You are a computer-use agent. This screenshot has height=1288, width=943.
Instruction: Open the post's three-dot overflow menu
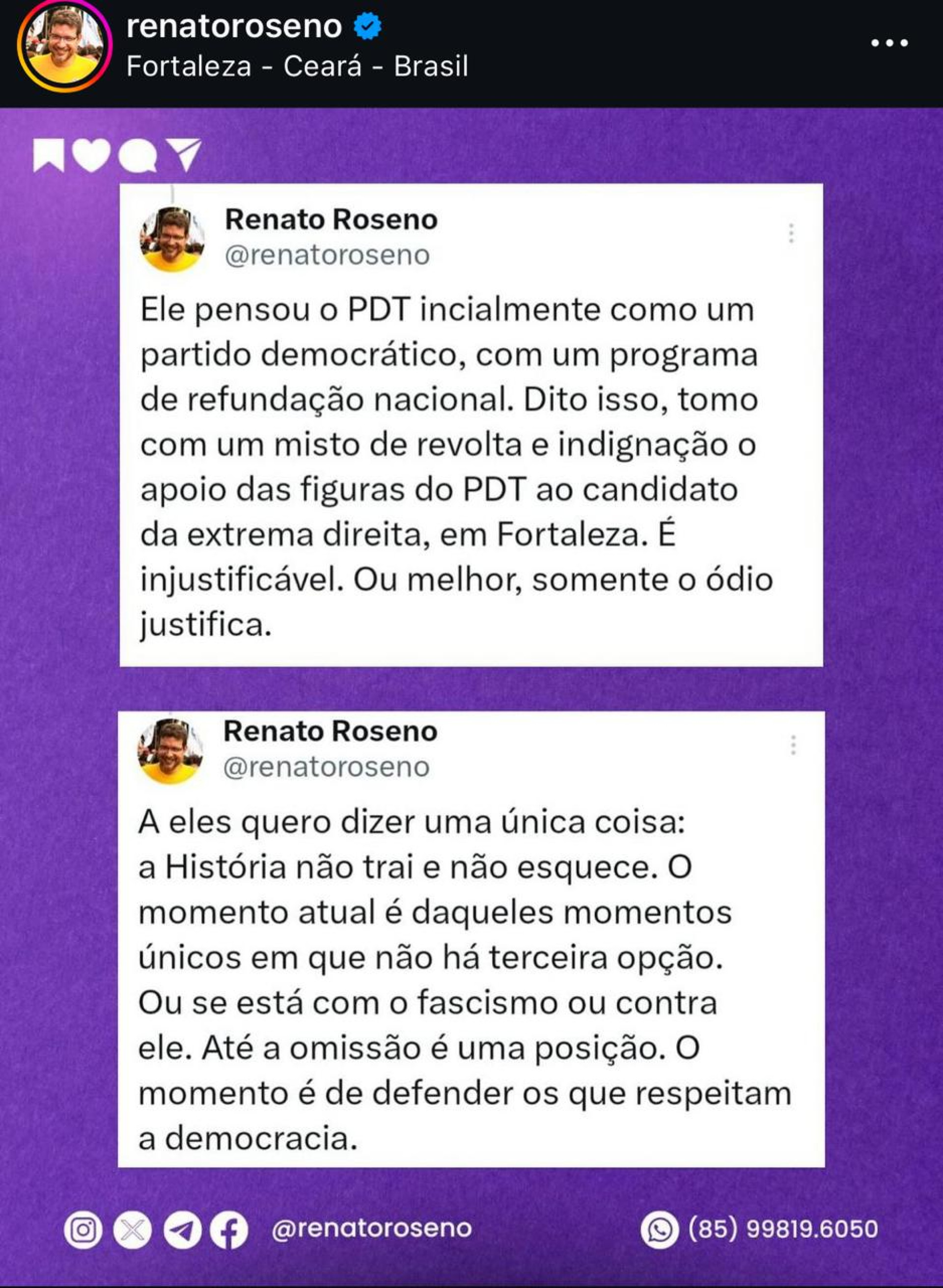(889, 43)
